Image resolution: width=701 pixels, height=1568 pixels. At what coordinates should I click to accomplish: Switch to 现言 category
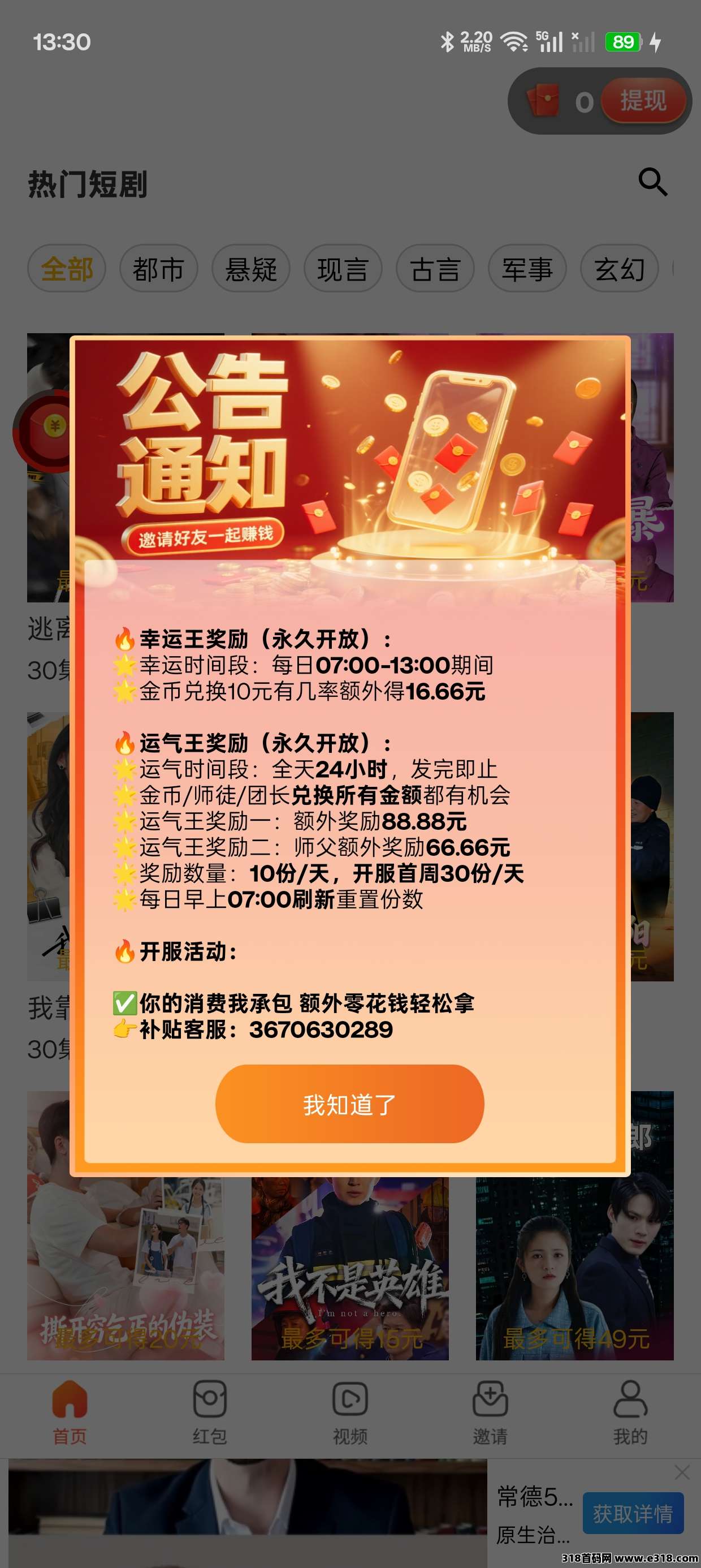coord(343,269)
